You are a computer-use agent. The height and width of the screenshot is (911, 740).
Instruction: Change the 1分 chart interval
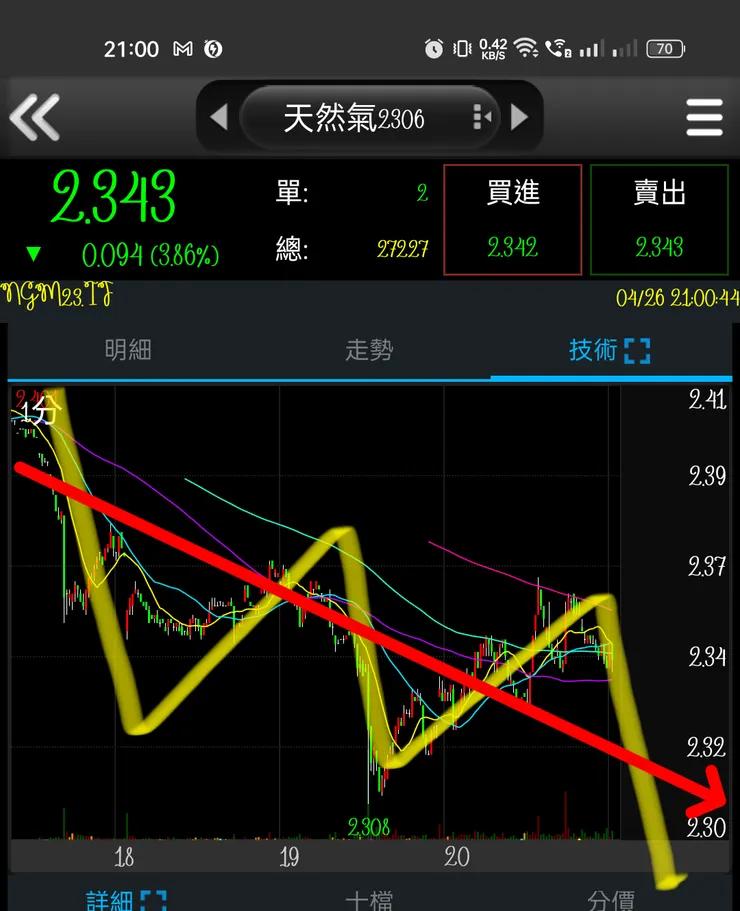click(40, 411)
